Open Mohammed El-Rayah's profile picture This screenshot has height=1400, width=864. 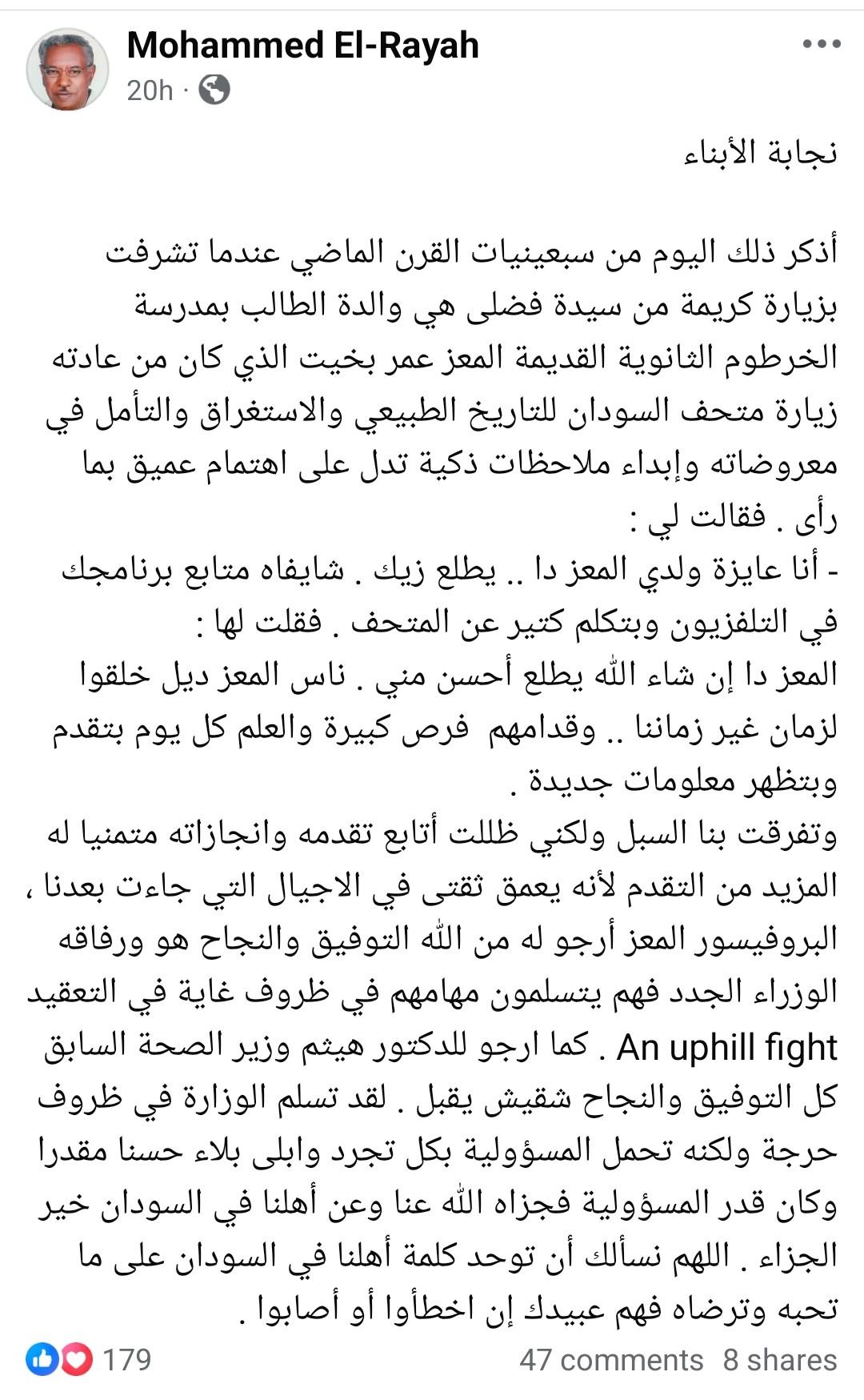point(67,70)
